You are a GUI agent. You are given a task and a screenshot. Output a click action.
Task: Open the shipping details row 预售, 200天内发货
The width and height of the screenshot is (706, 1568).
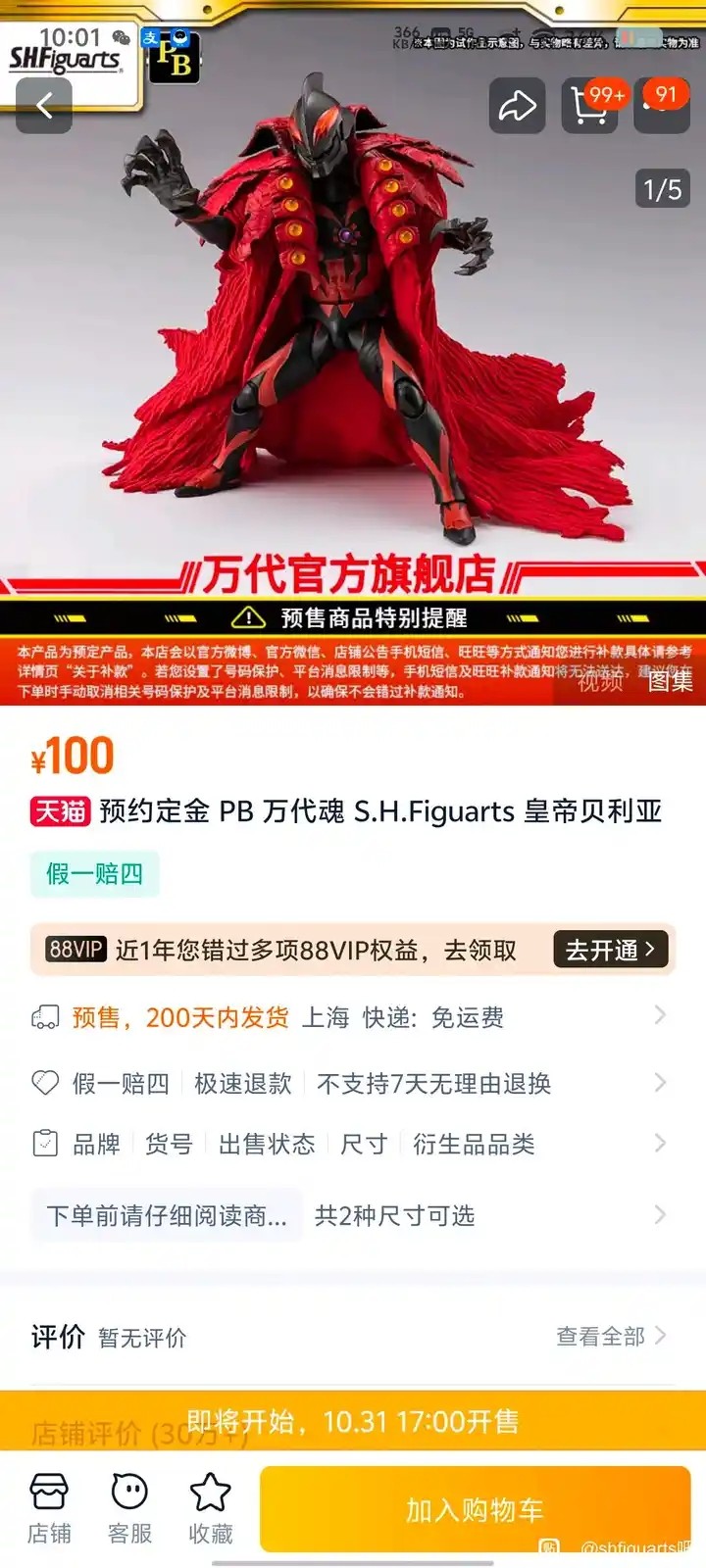(353, 1017)
